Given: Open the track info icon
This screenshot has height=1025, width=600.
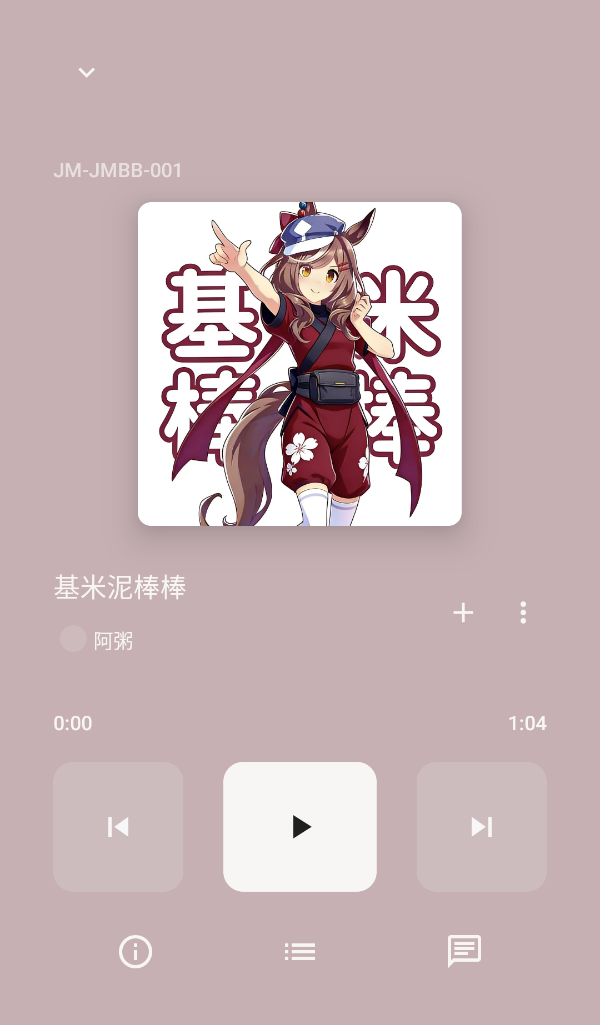Looking at the screenshot, I should (x=135, y=951).
